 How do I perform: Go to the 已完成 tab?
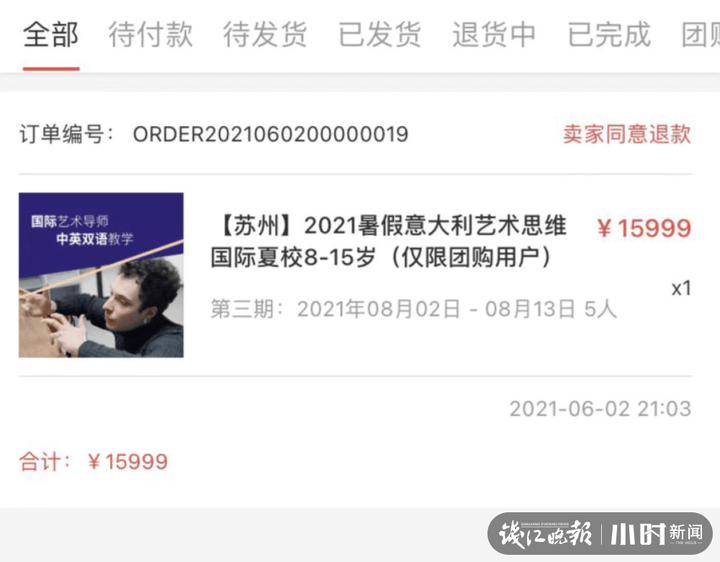tap(609, 35)
